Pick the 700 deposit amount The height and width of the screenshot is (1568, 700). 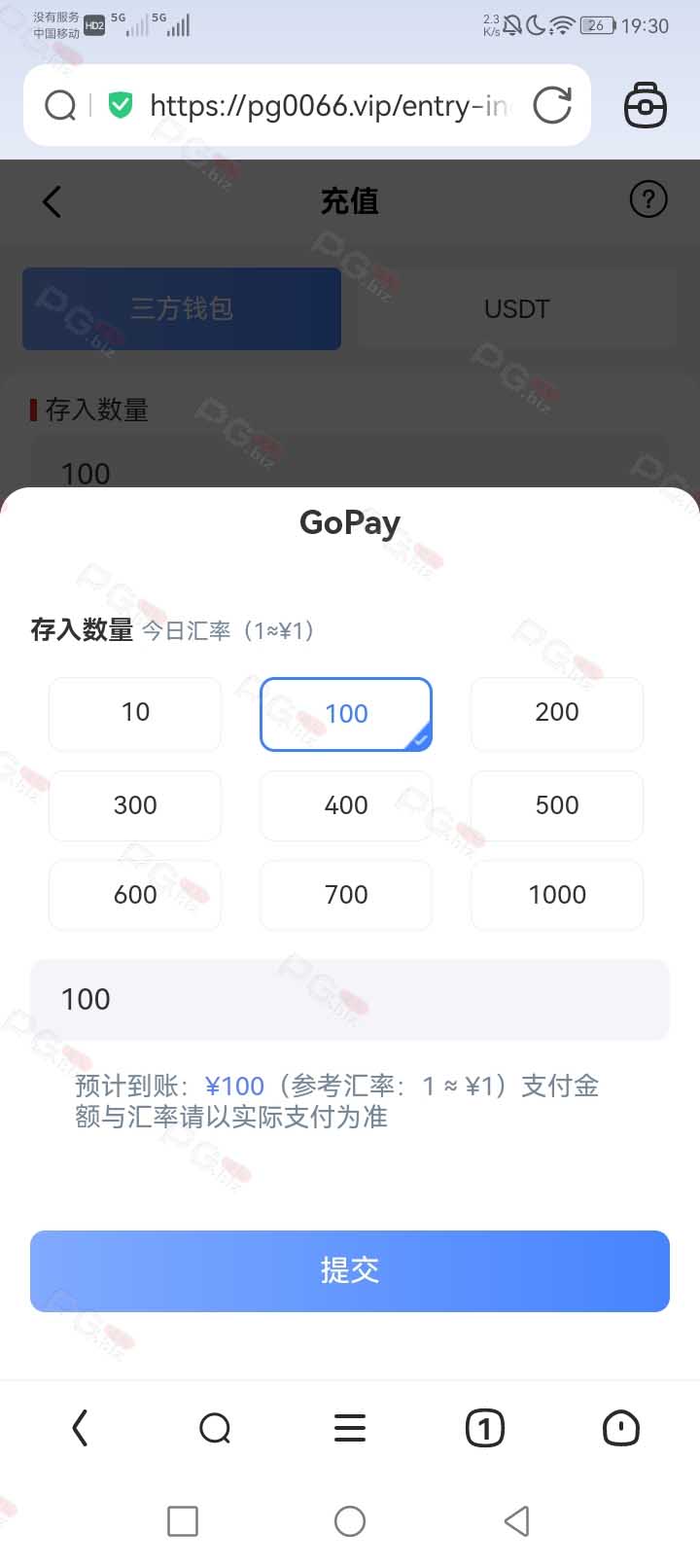click(346, 895)
